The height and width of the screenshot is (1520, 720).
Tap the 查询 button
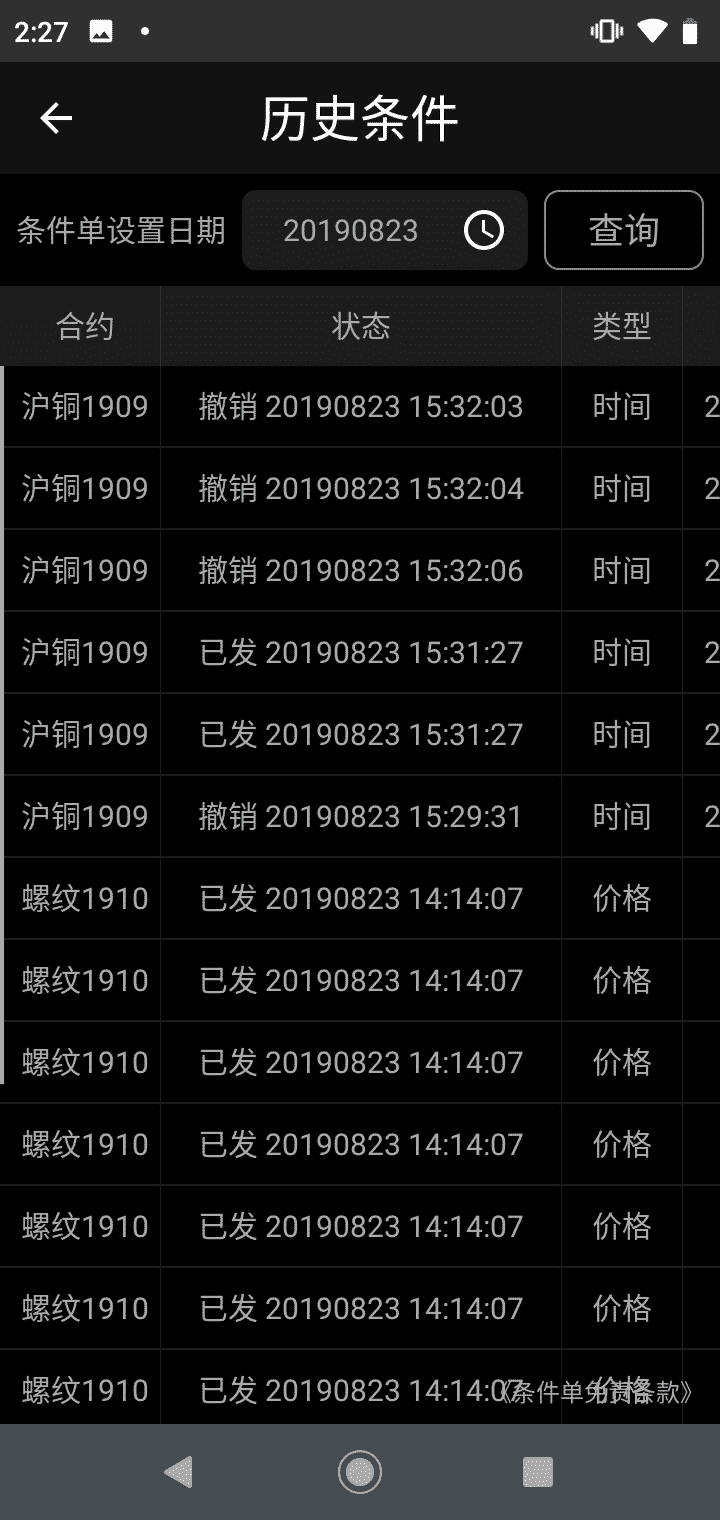tap(624, 230)
